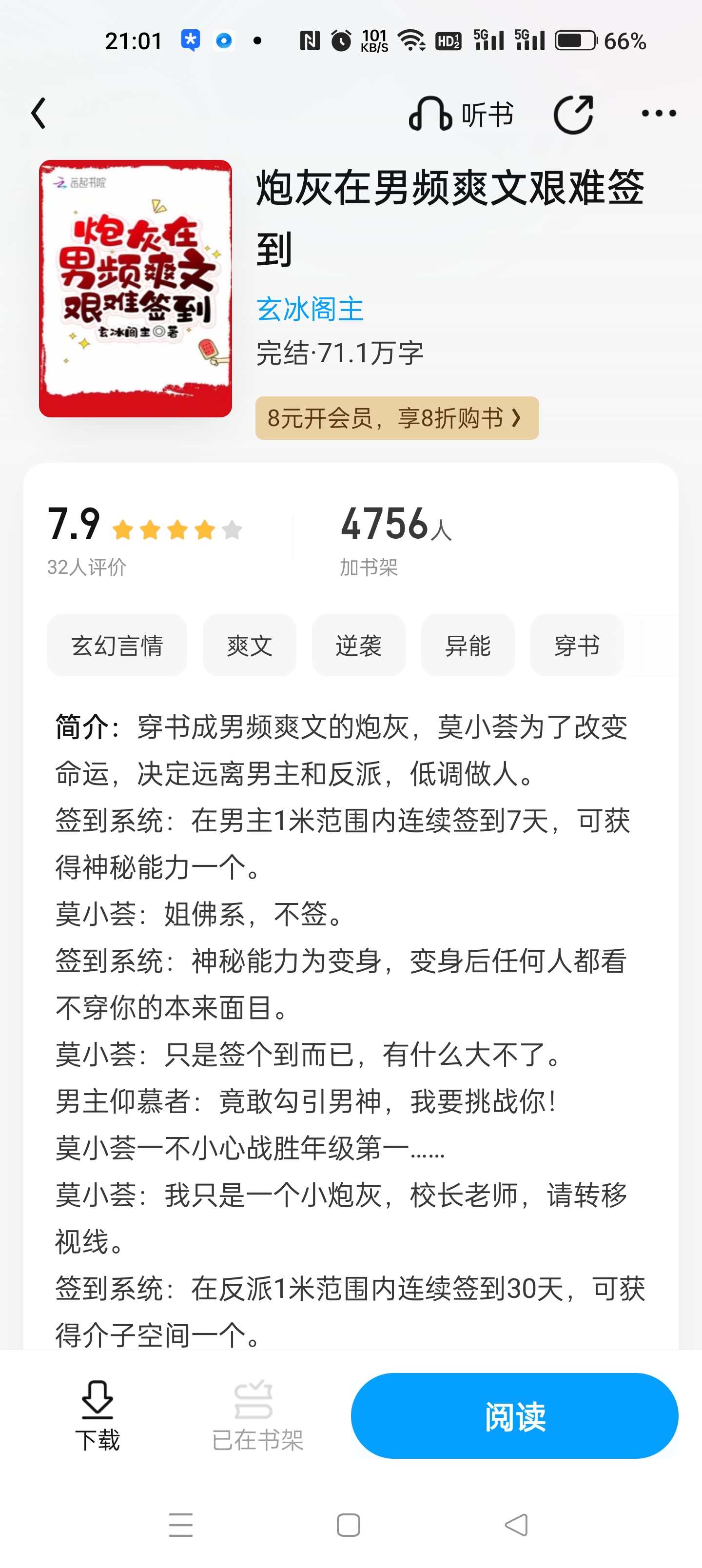View the 7.9 rating reviews

[x=145, y=539]
